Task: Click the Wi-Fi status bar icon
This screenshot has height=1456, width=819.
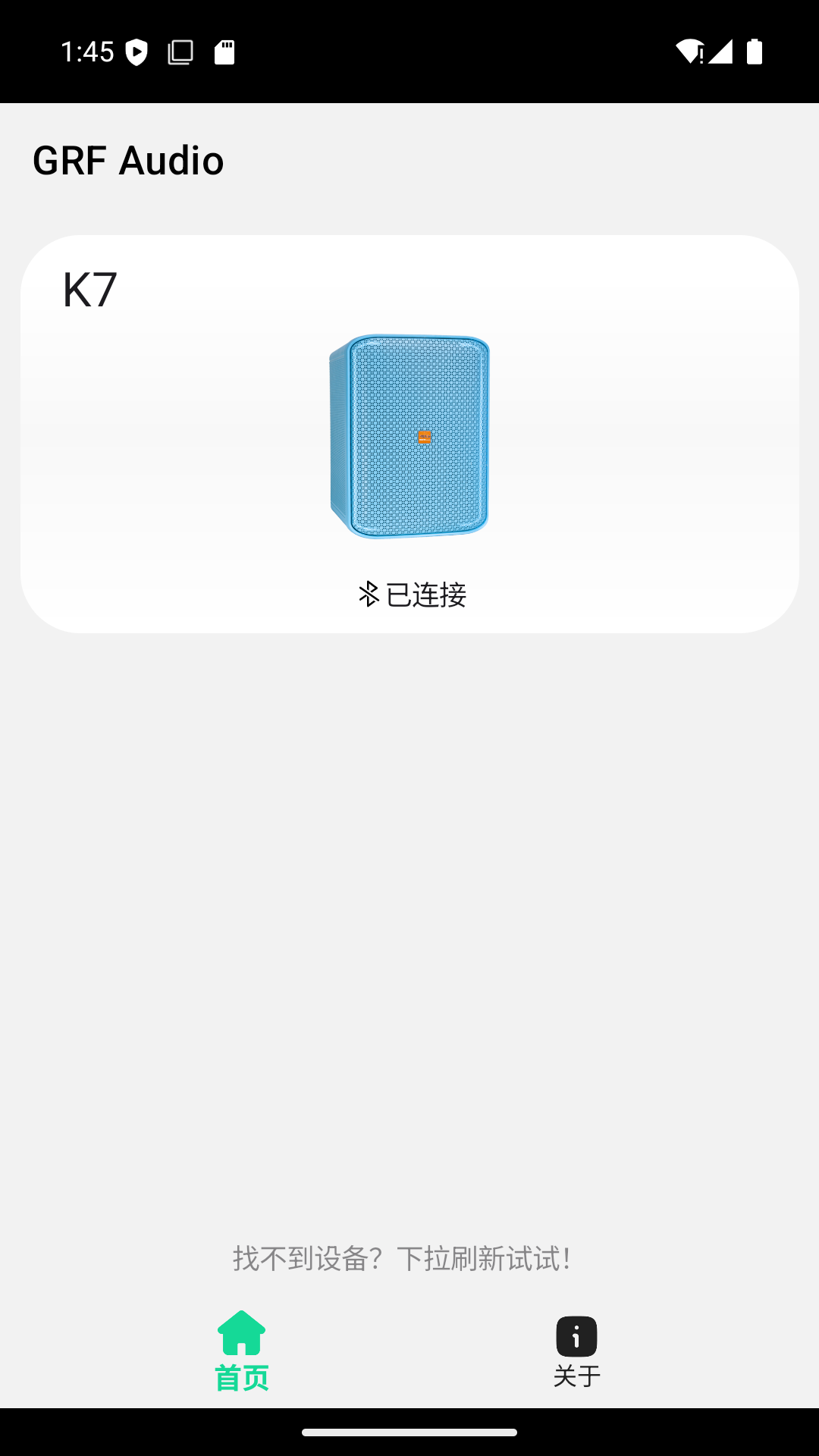Action: coord(689,51)
